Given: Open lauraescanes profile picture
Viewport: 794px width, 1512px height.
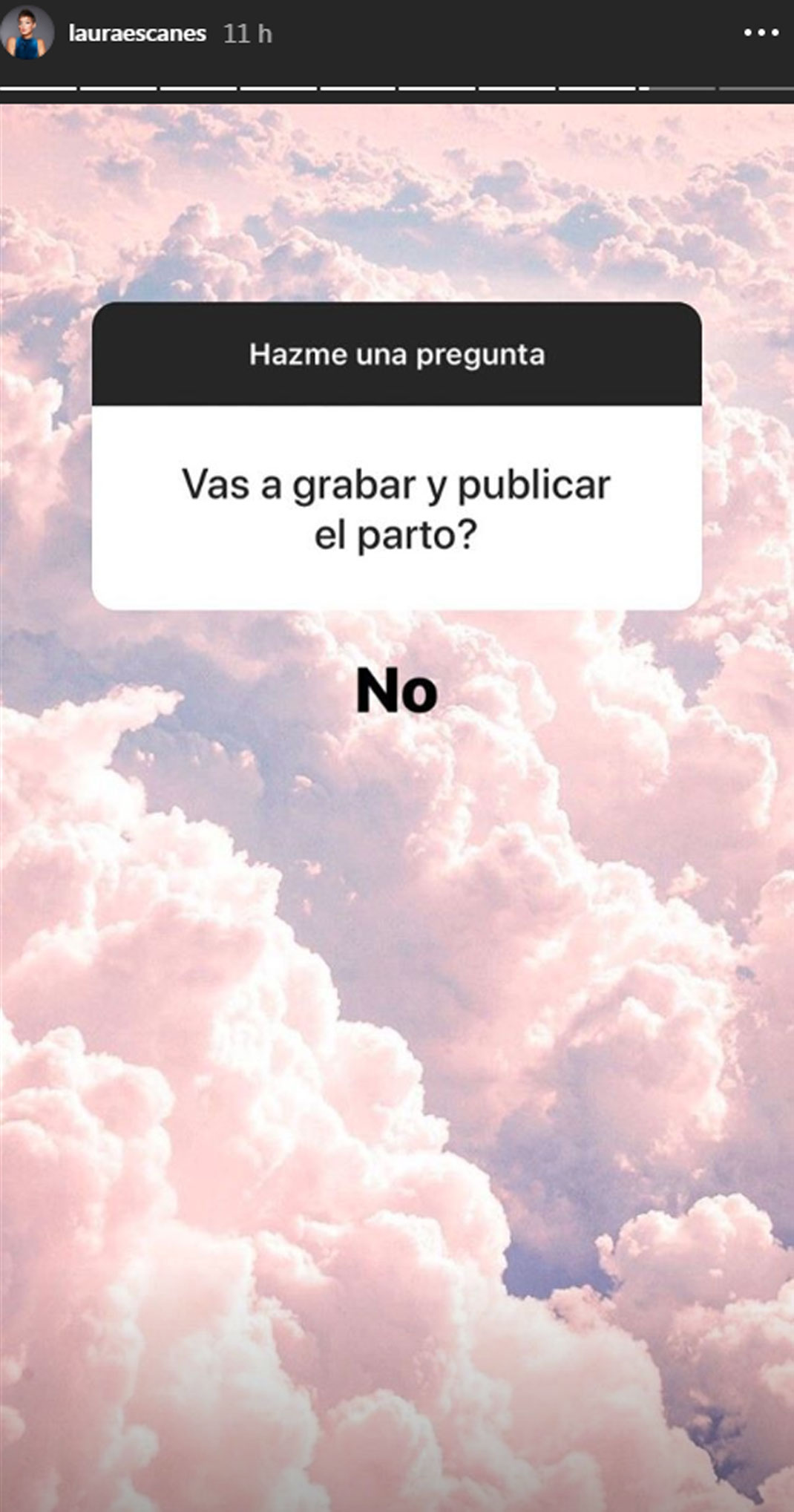Looking at the screenshot, I should coord(27,34).
